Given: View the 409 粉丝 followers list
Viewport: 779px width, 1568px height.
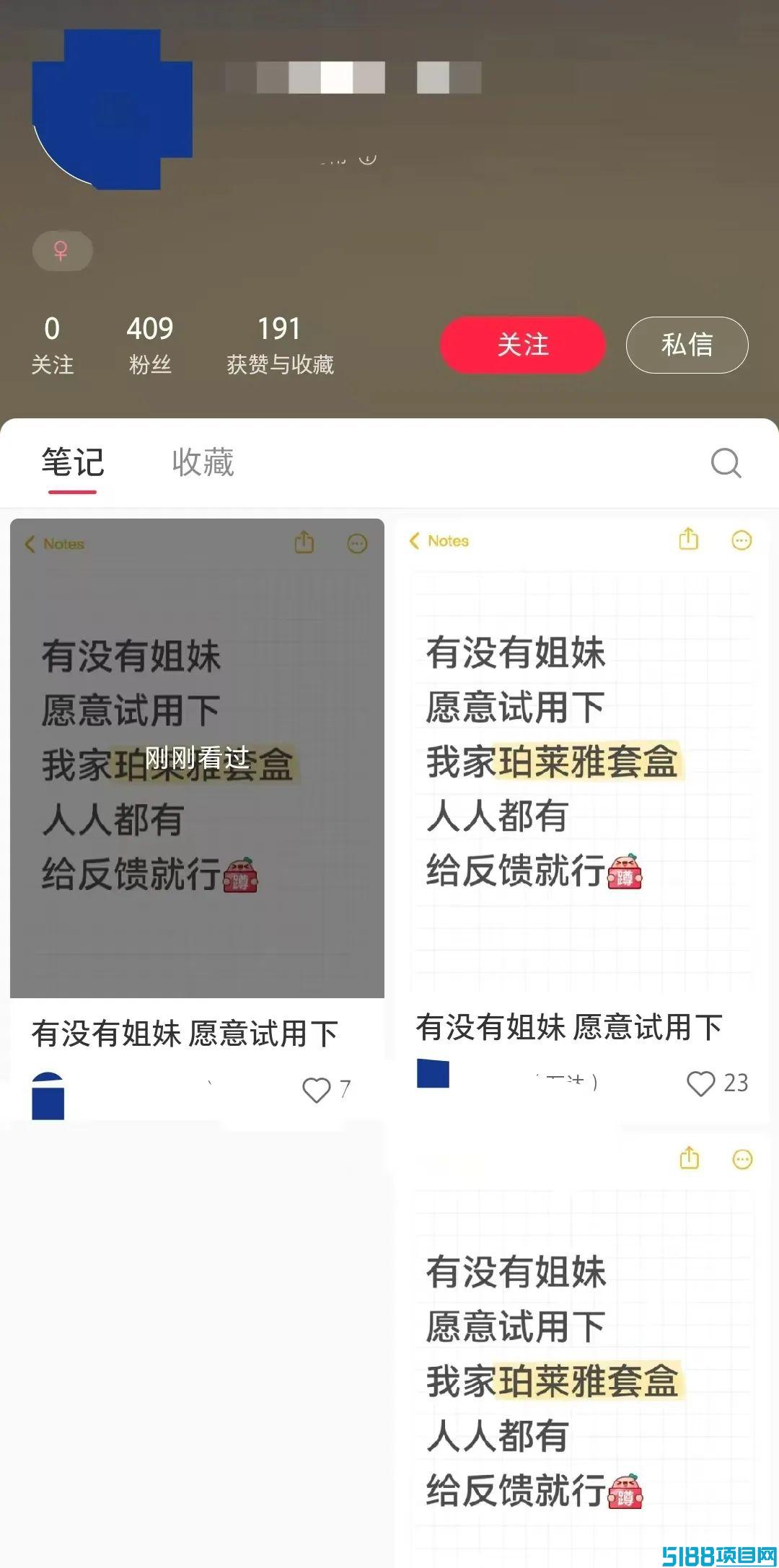Looking at the screenshot, I should click(150, 345).
